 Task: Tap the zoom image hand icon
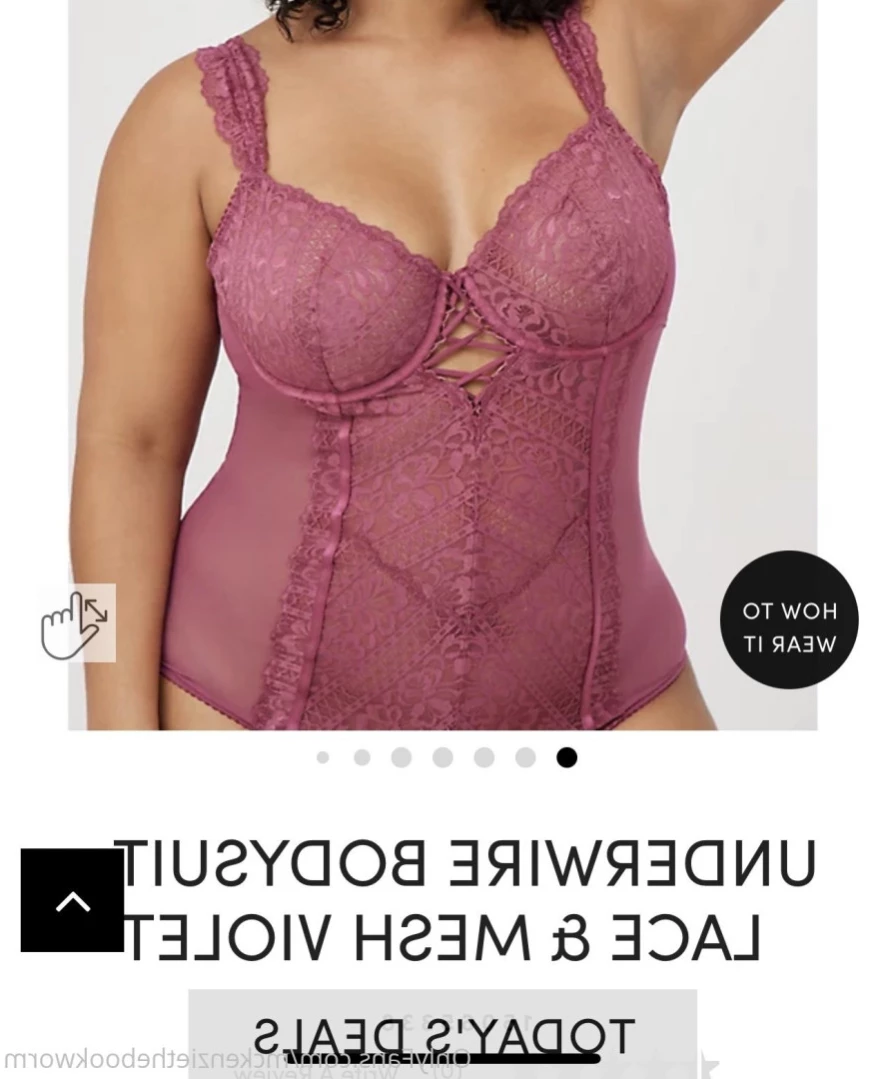pyautogui.click(x=76, y=624)
